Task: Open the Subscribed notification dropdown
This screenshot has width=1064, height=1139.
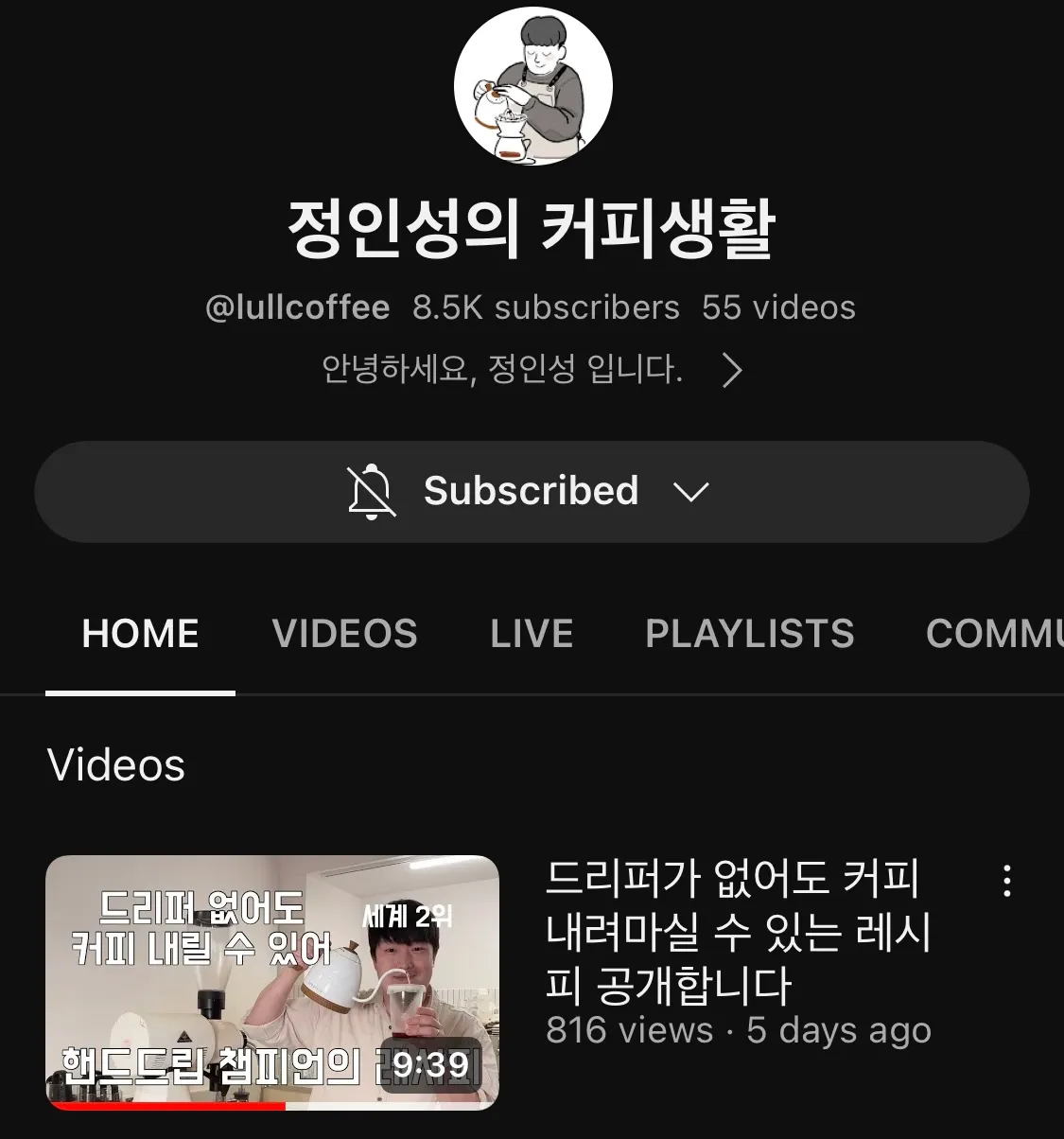Action: (531, 492)
